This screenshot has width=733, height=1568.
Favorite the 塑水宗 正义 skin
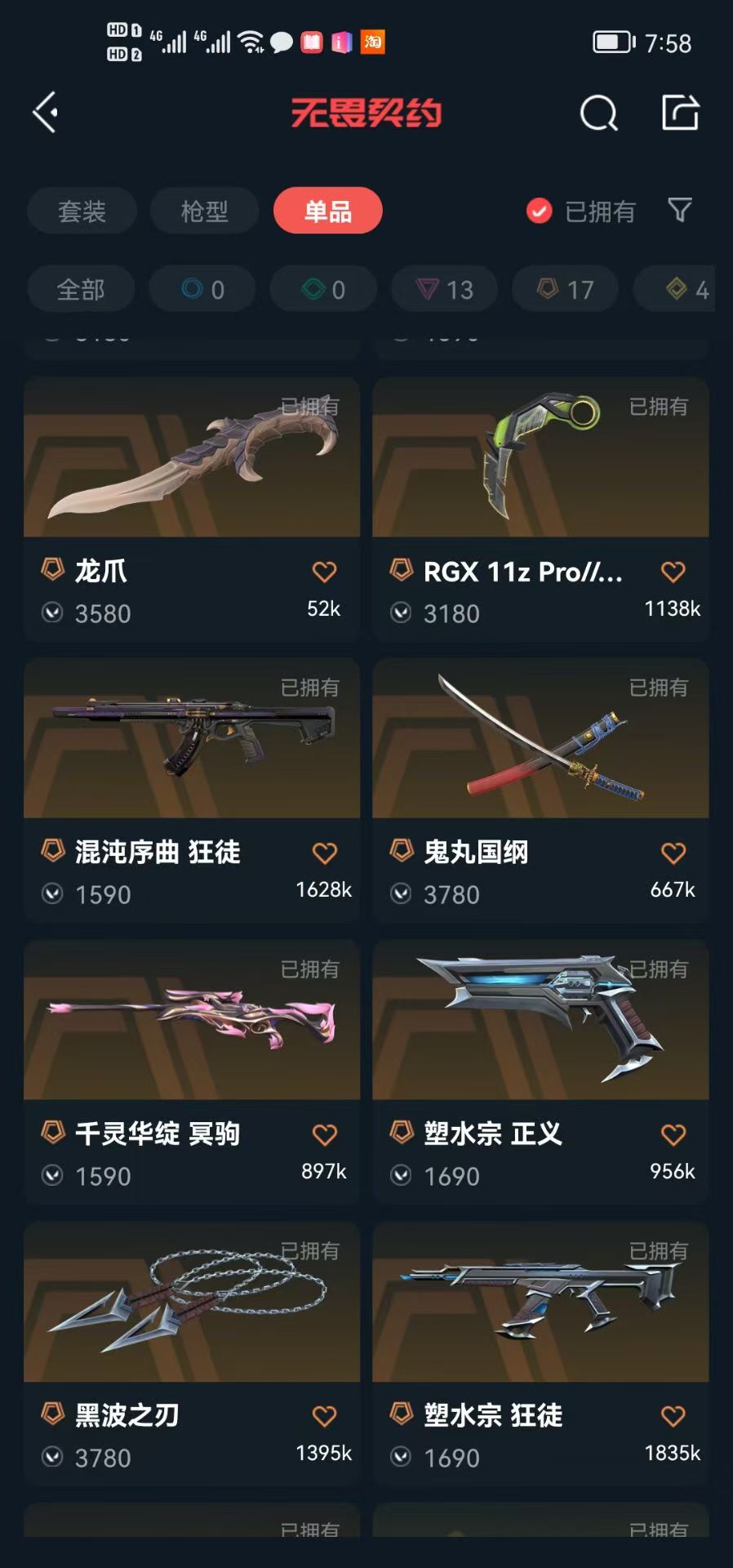click(673, 1135)
